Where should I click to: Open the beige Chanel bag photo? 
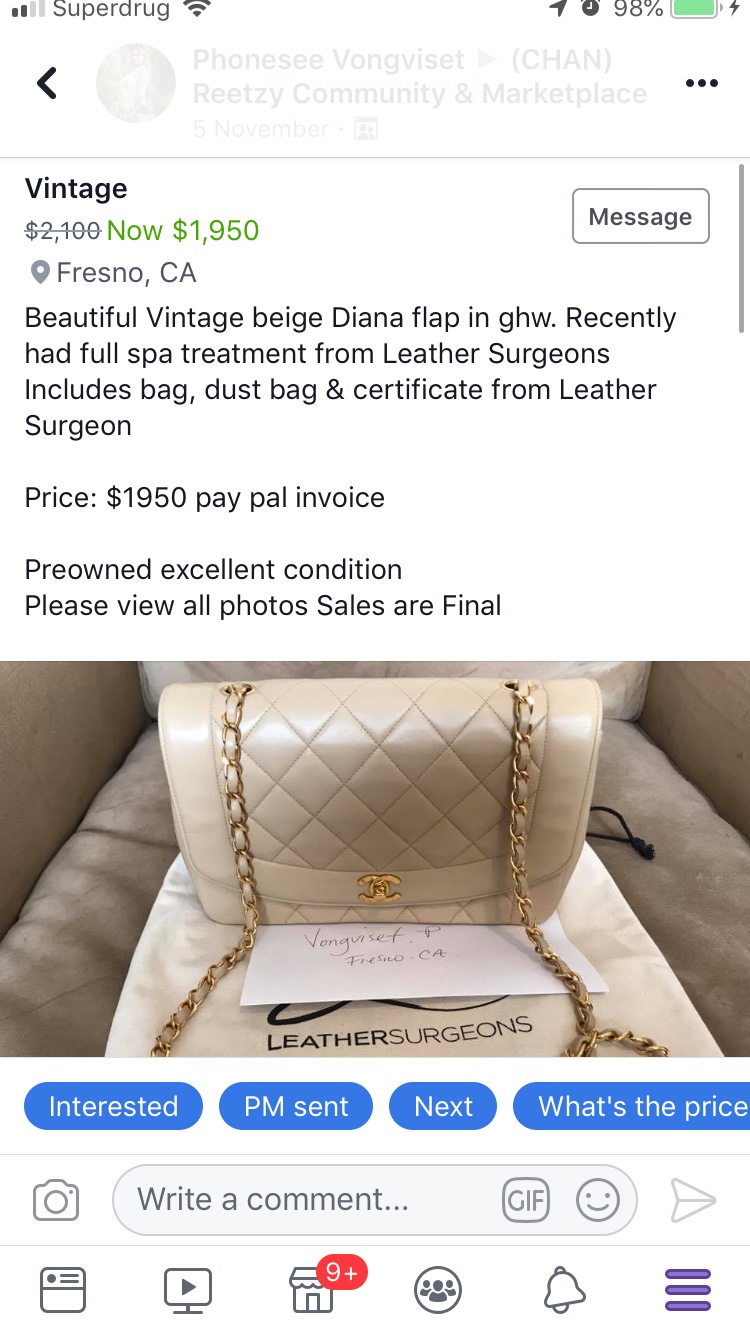[x=375, y=858]
